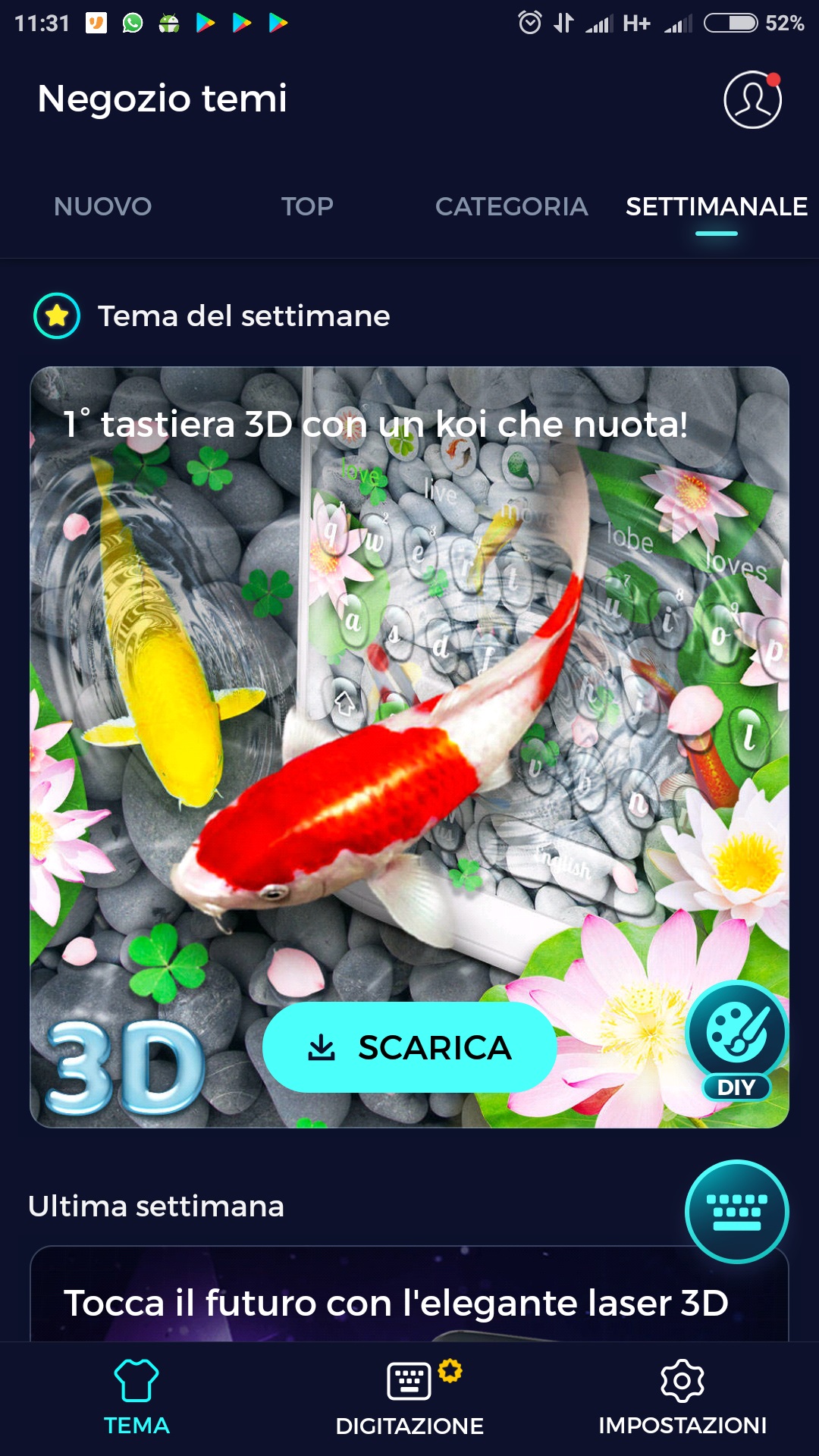
Task: Open the elegant laser 3D theme card
Action: click(409, 1294)
